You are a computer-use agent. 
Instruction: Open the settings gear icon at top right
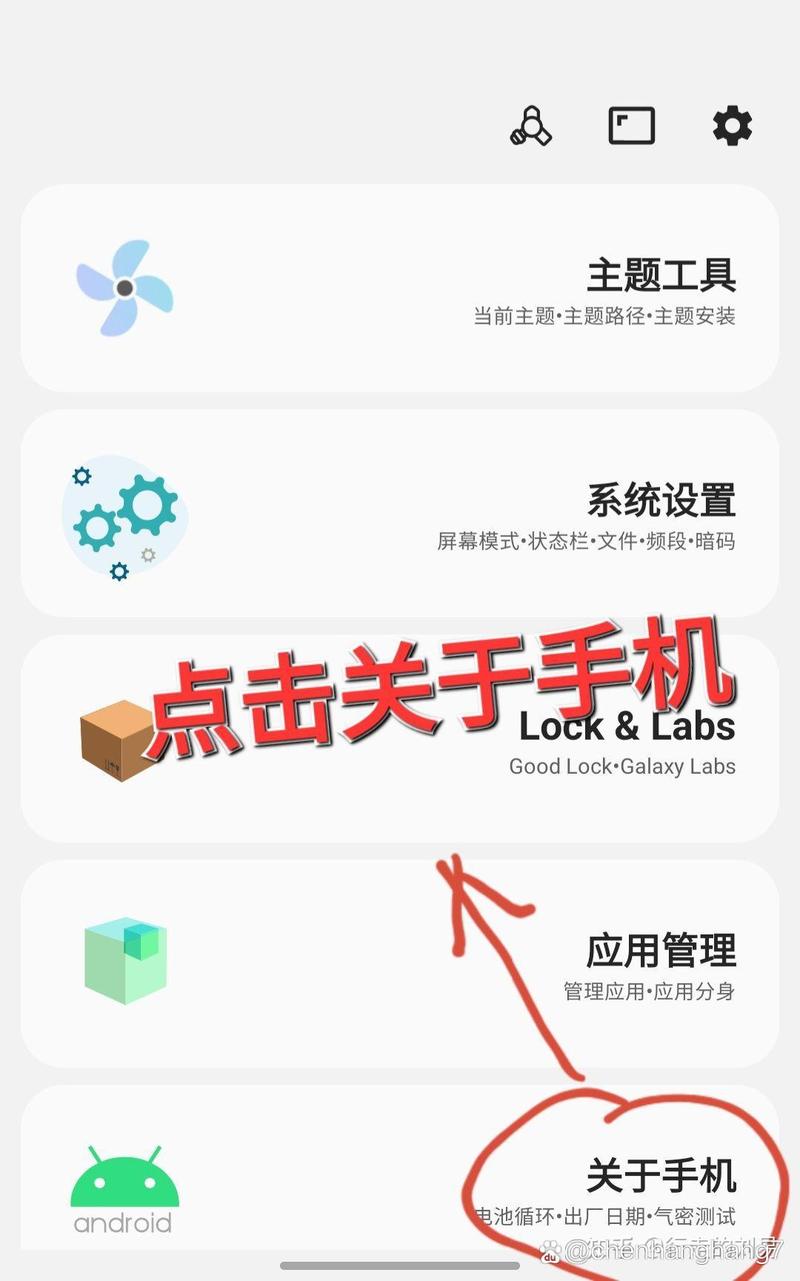(x=731, y=126)
